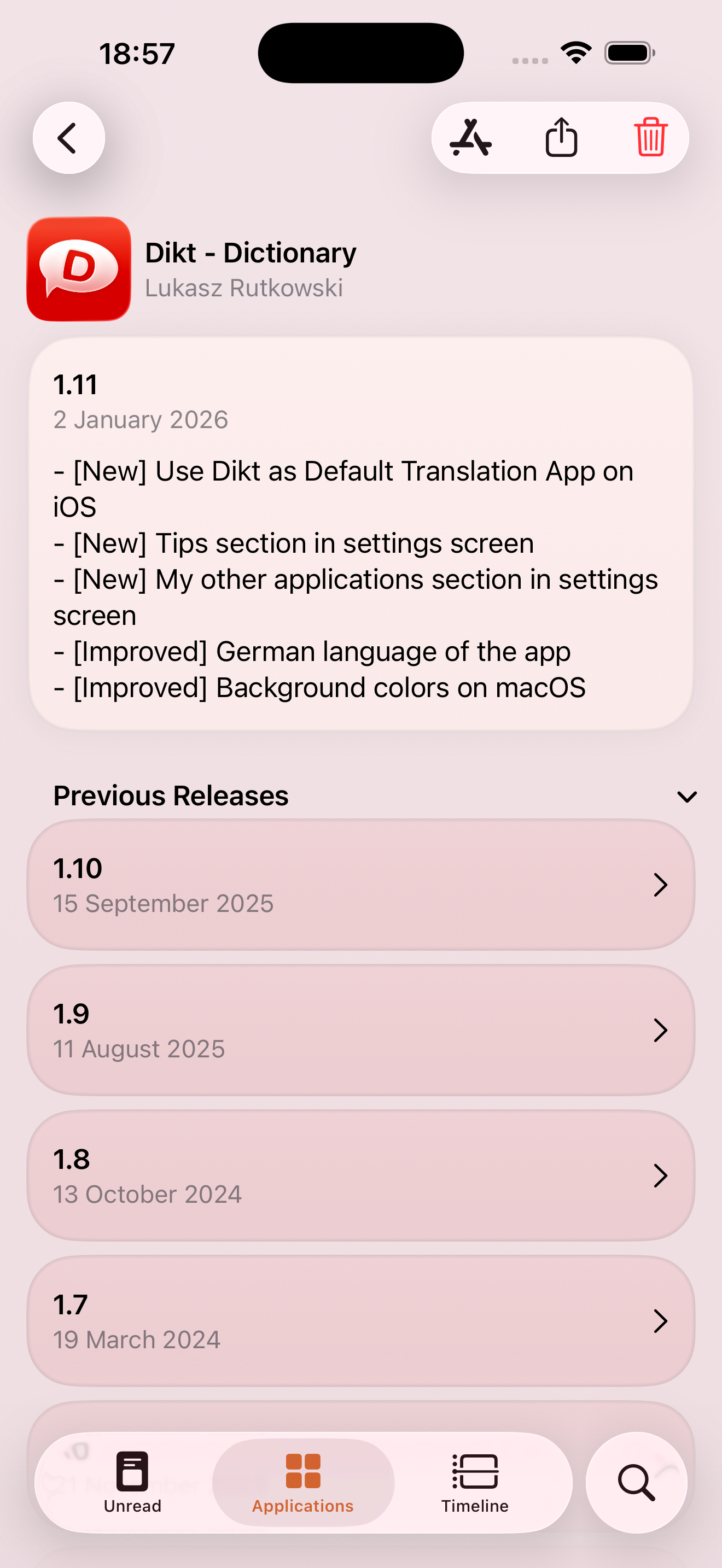Screen dimensions: 722x1568
Task: Tap the Dikt app icon
Action: (x=79, y=270)
